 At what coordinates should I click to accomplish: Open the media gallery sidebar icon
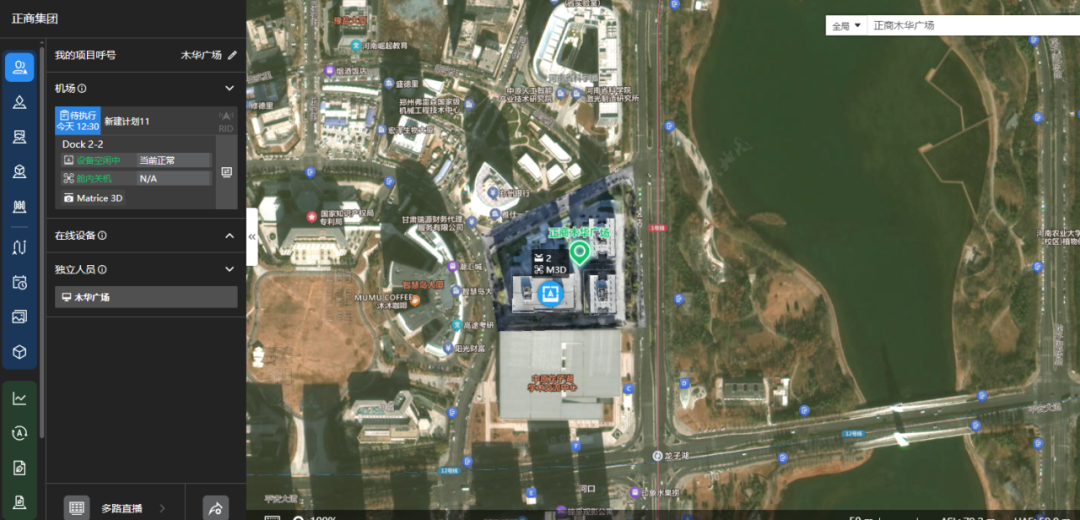pyautogui.click(x=19, y=317)
